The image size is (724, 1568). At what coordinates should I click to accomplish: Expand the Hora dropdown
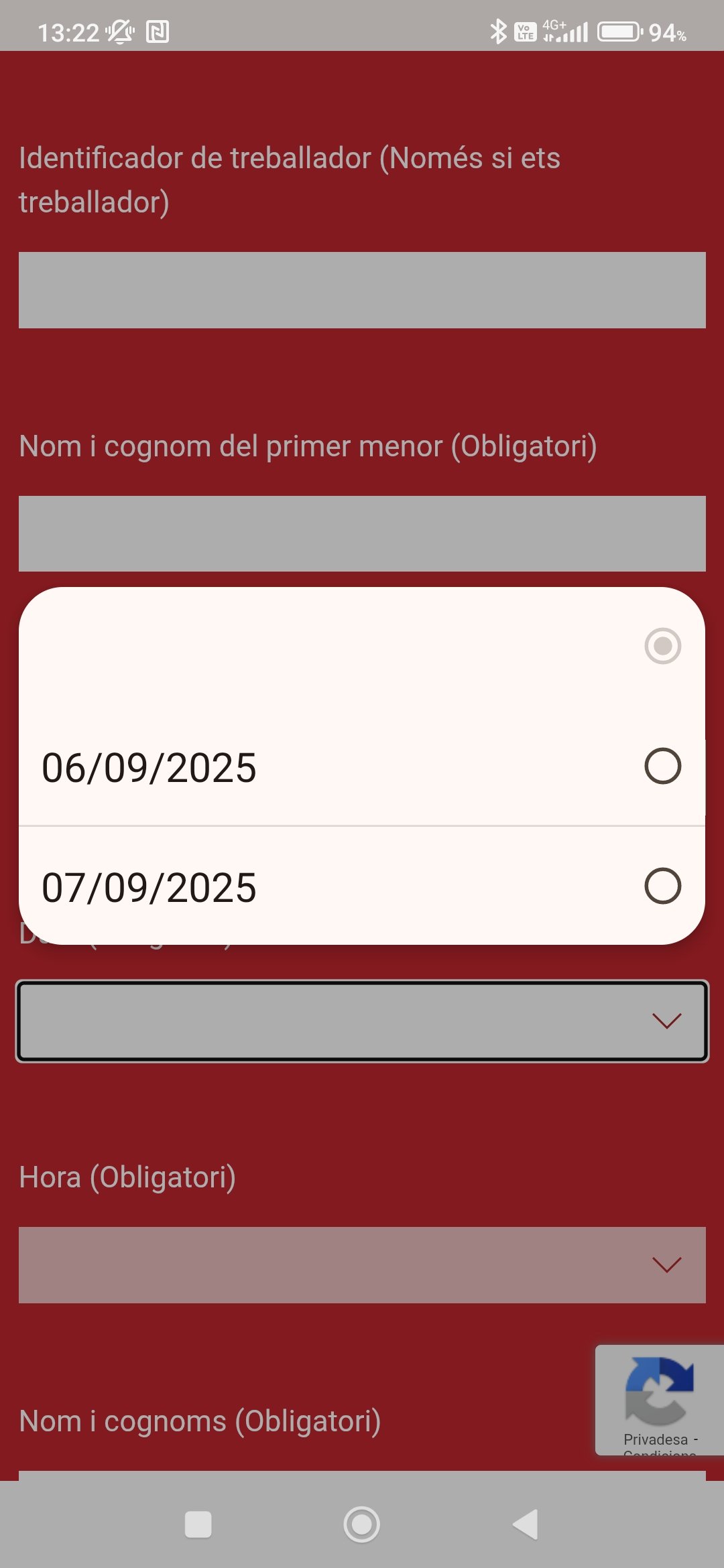[362, 1265]
